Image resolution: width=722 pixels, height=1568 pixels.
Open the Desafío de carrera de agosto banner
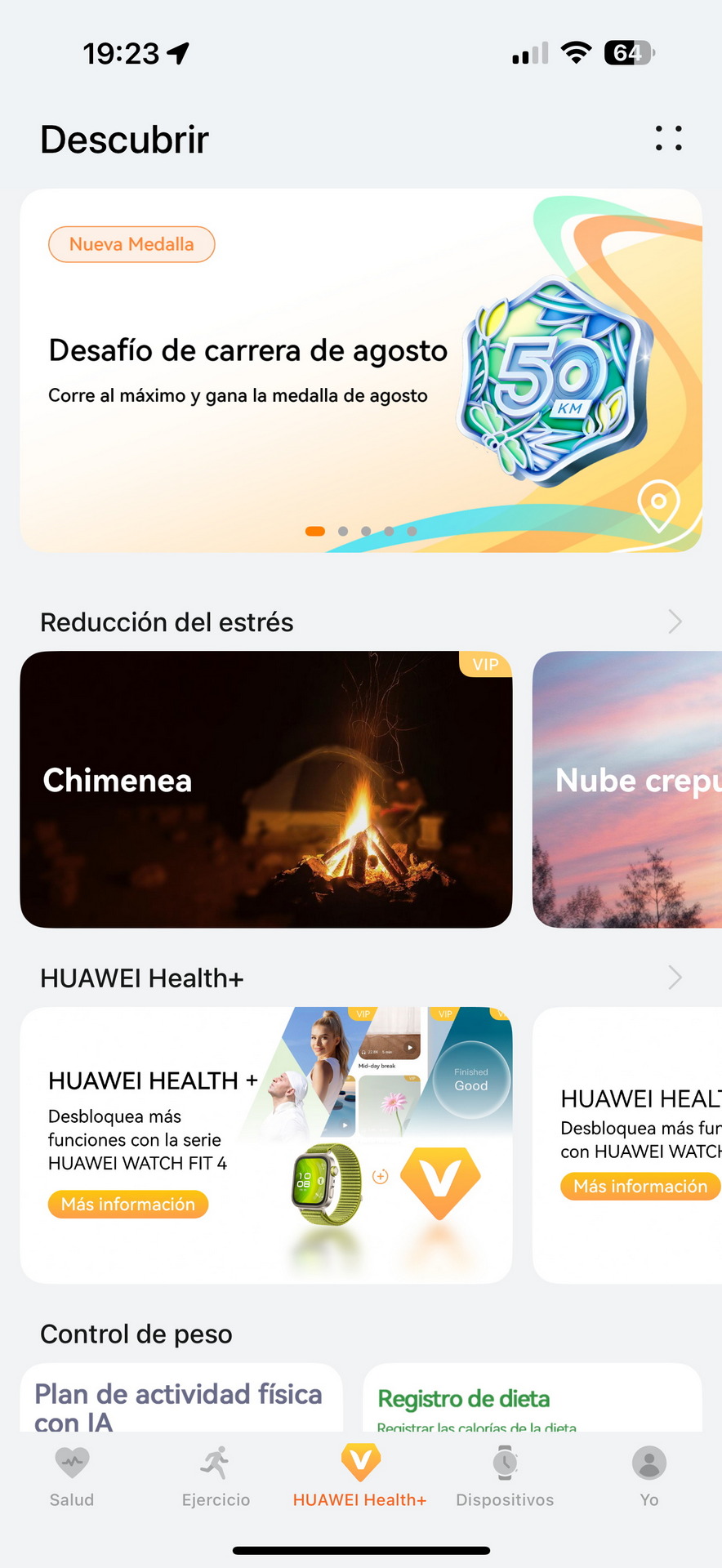[x=361, y=371]
